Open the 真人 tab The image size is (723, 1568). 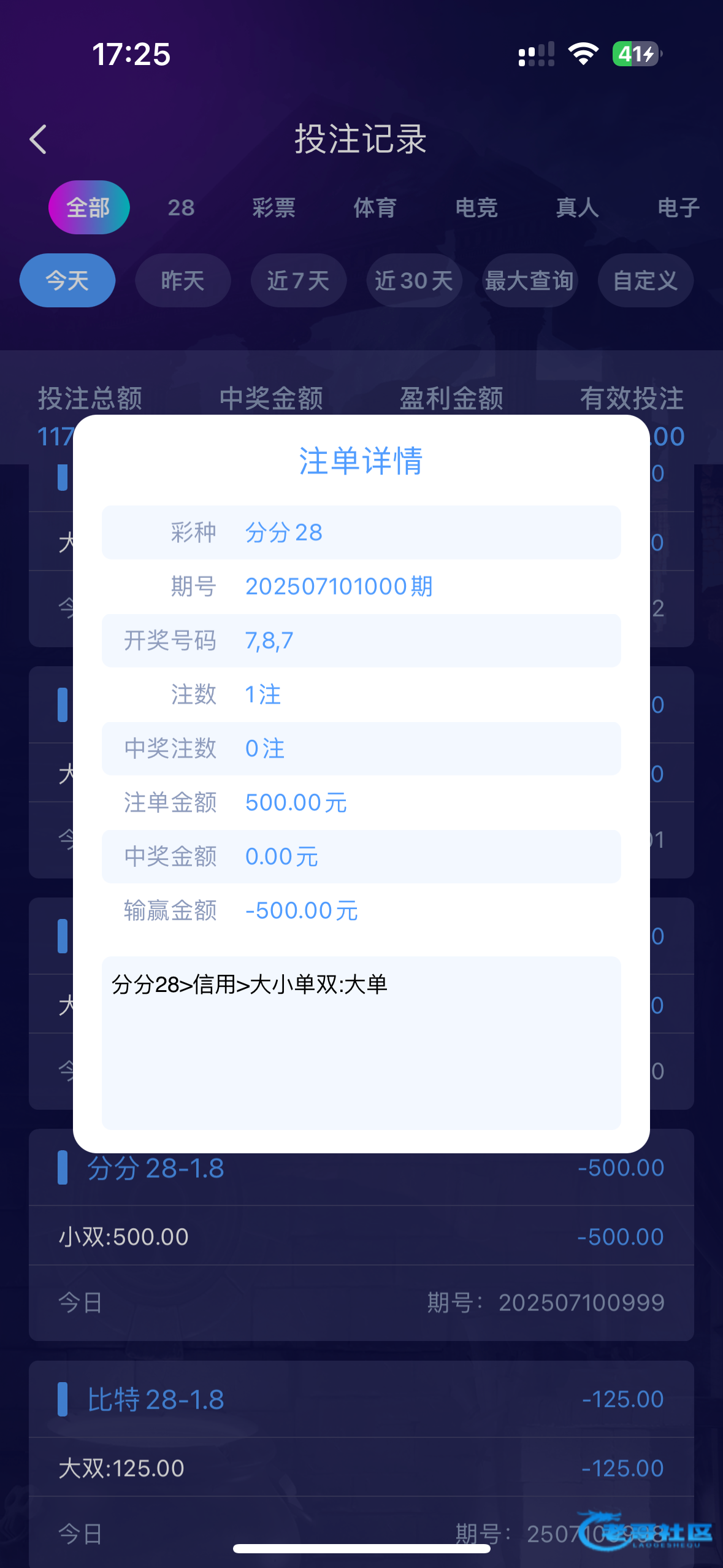pyautogui.click(x=577, y=207)
